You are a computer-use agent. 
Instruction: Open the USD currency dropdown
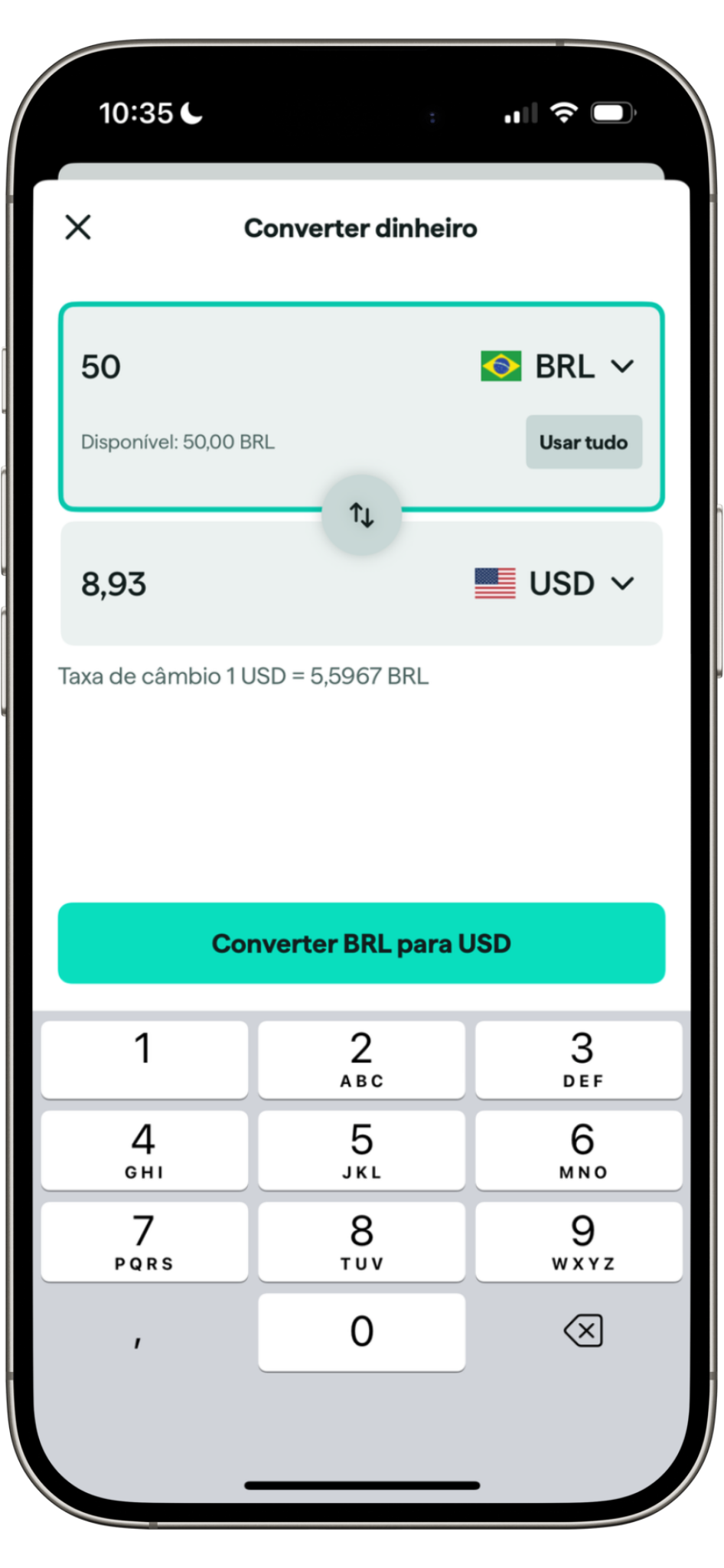click(x=556, y=583)
